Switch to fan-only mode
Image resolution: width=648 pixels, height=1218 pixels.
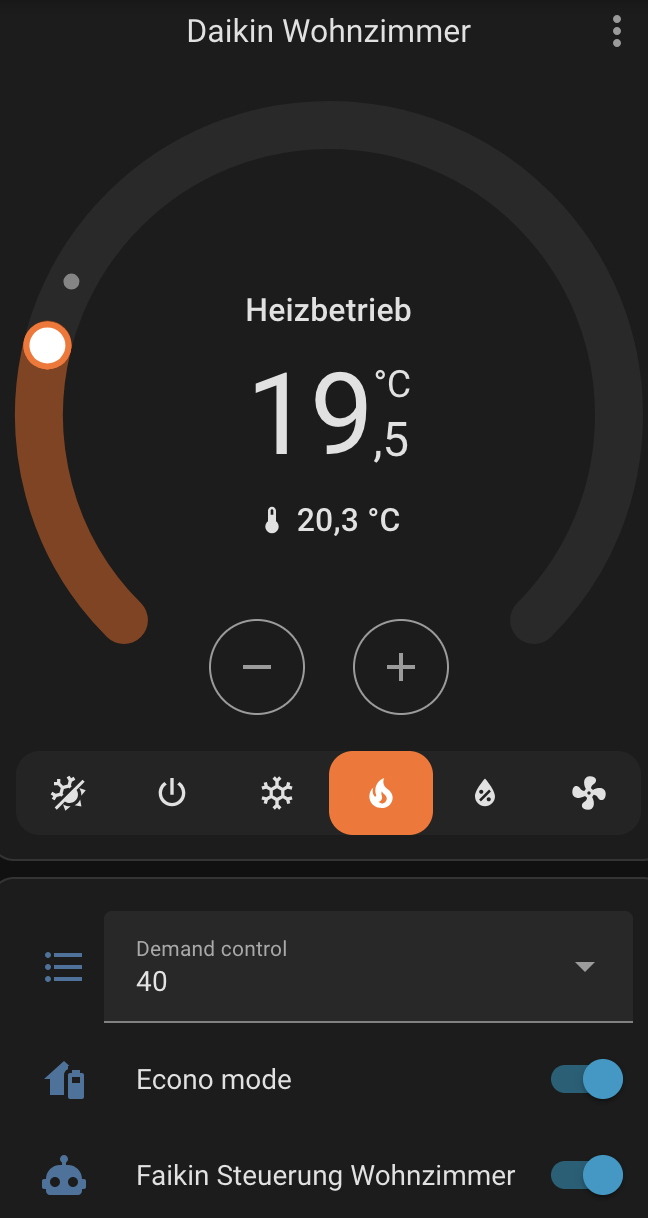coord(589,794)
